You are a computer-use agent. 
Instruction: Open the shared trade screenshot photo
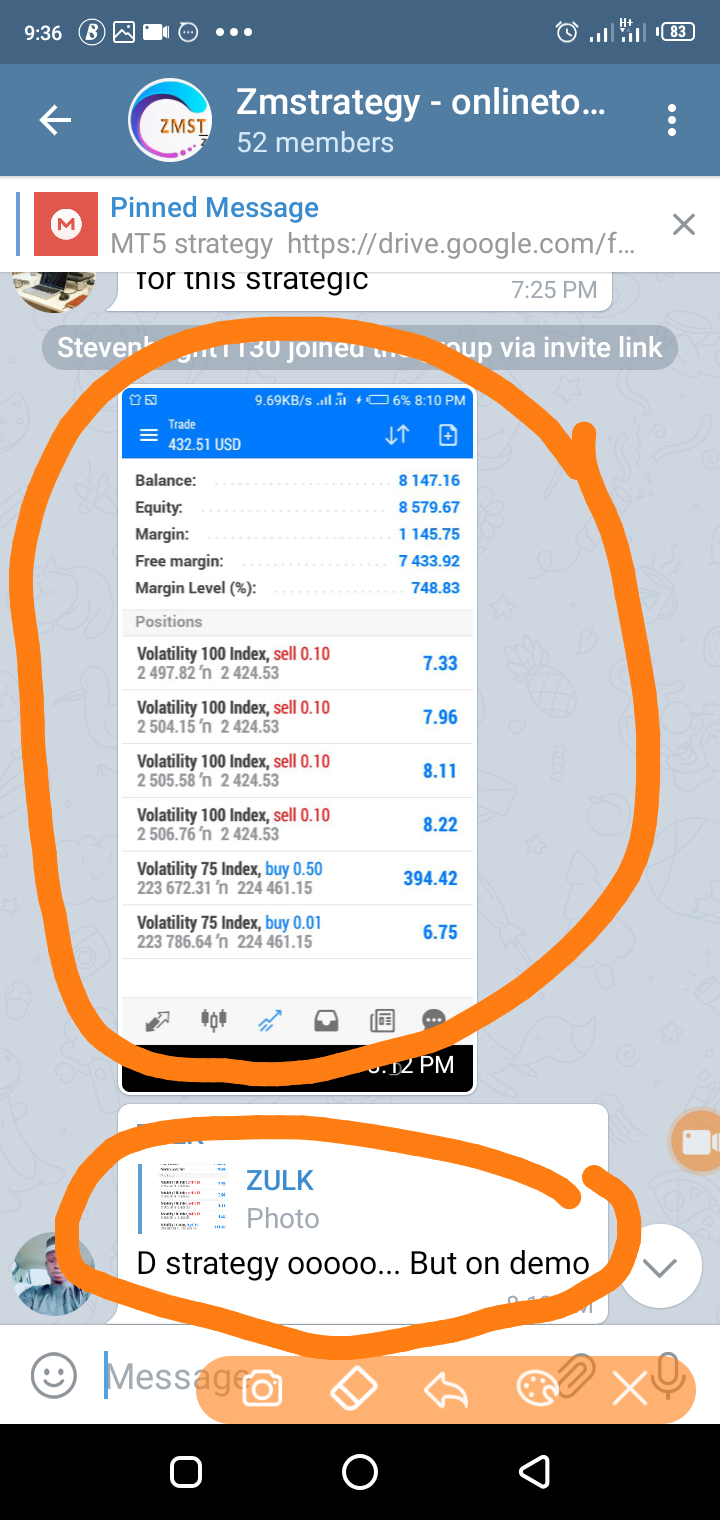[297, 740]
